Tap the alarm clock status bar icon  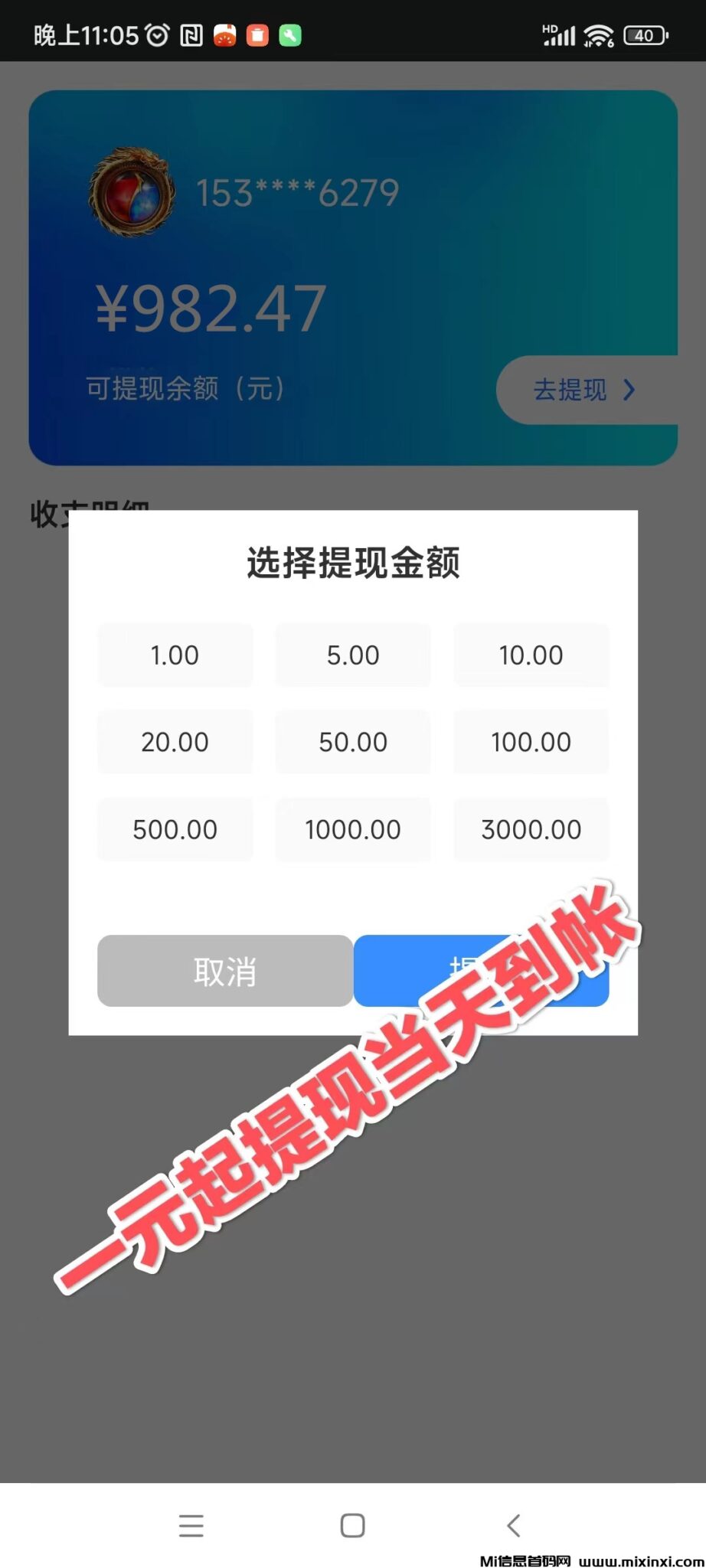tap(156, 34)
